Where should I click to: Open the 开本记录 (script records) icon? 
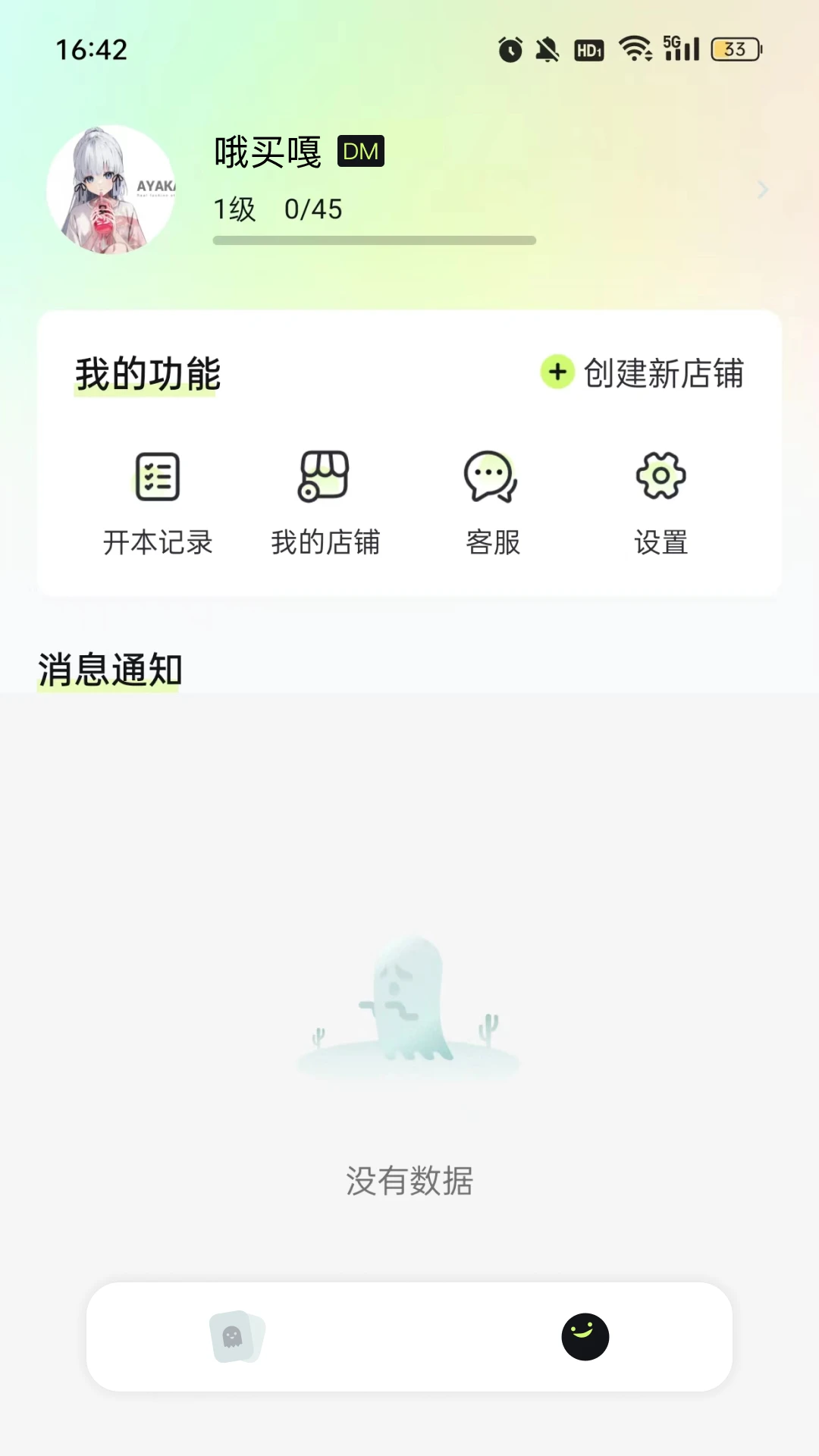tap(156, 476)
